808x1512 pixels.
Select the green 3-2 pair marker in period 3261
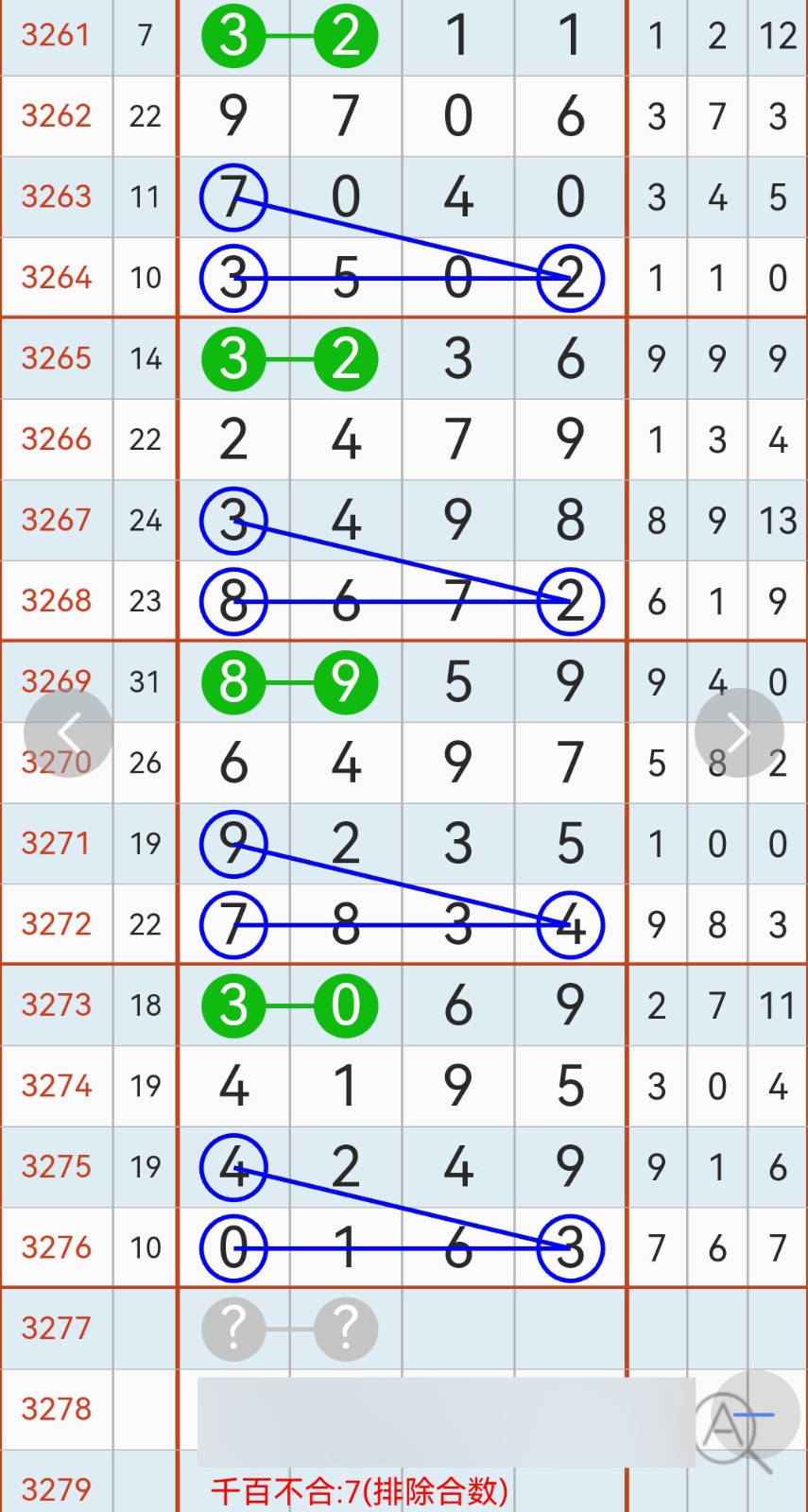tap(288, 36)
